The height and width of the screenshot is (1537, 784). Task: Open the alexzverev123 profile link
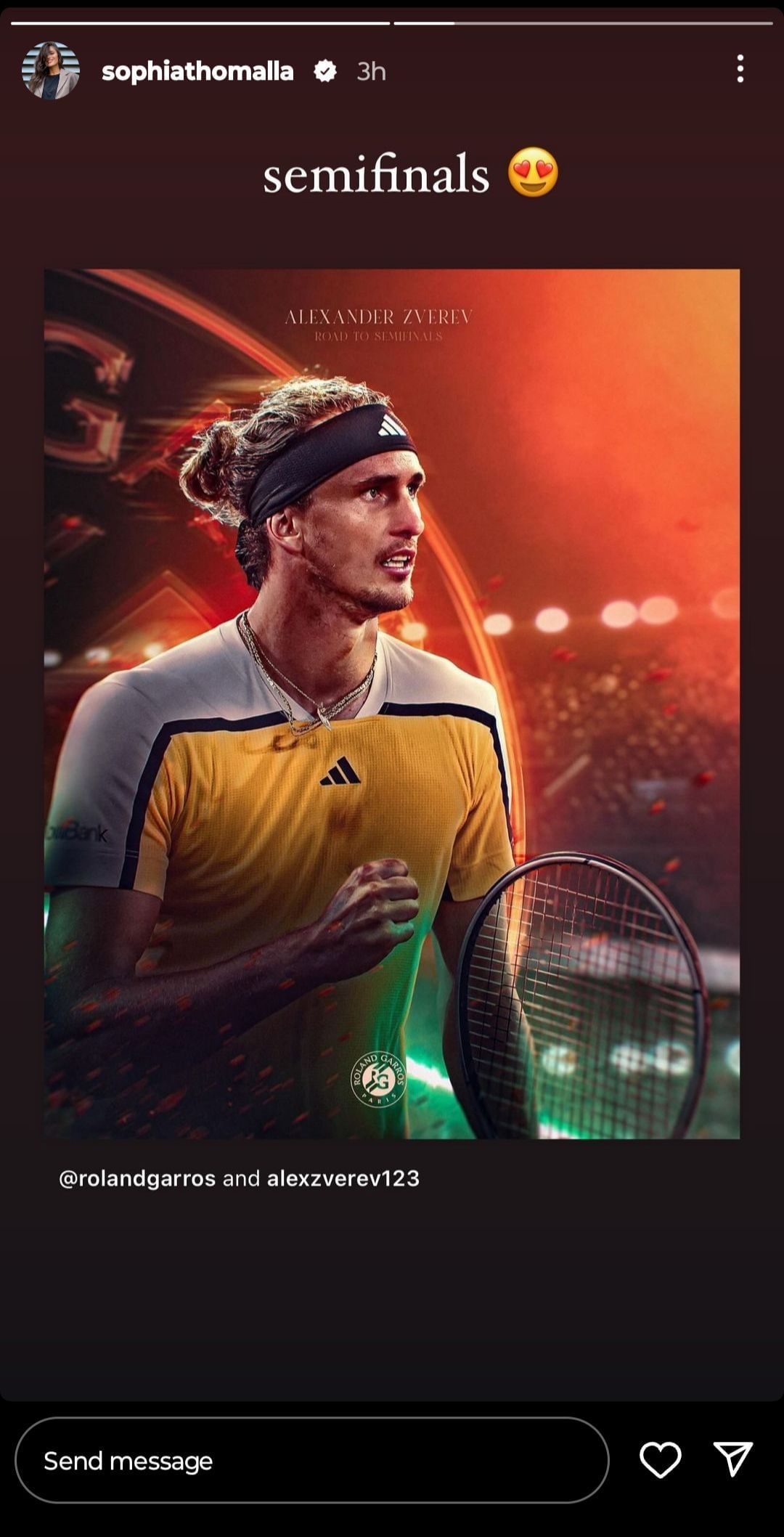343,1178
